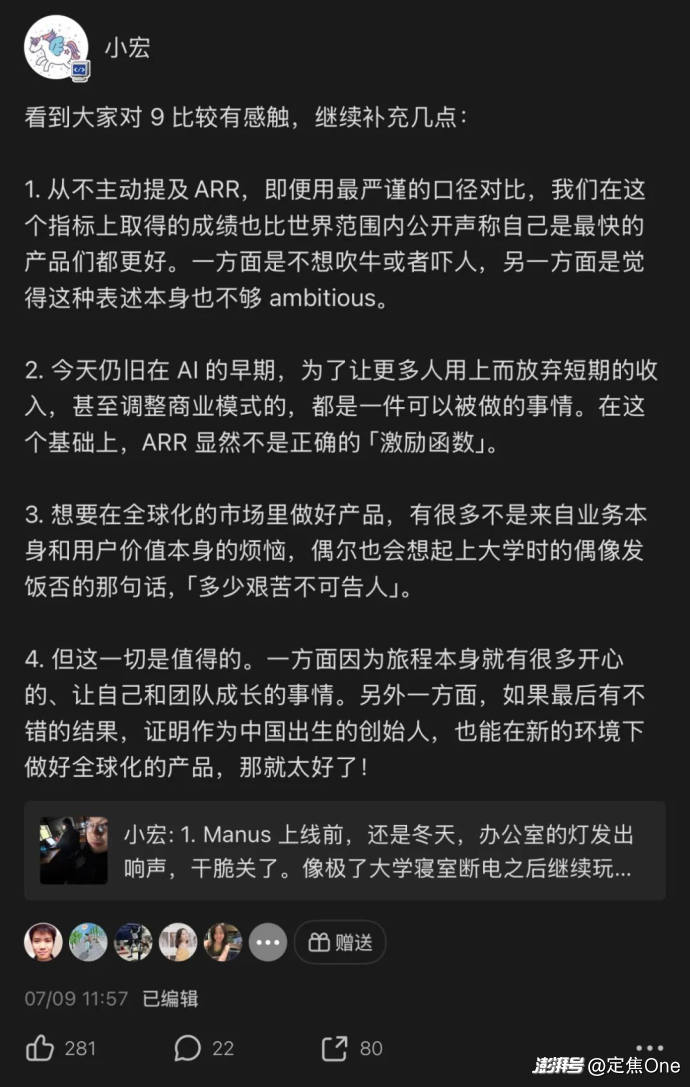This screenshot has height=1087, width=690.
Task: Open 小宏's profile avatar
Action: 56,47
